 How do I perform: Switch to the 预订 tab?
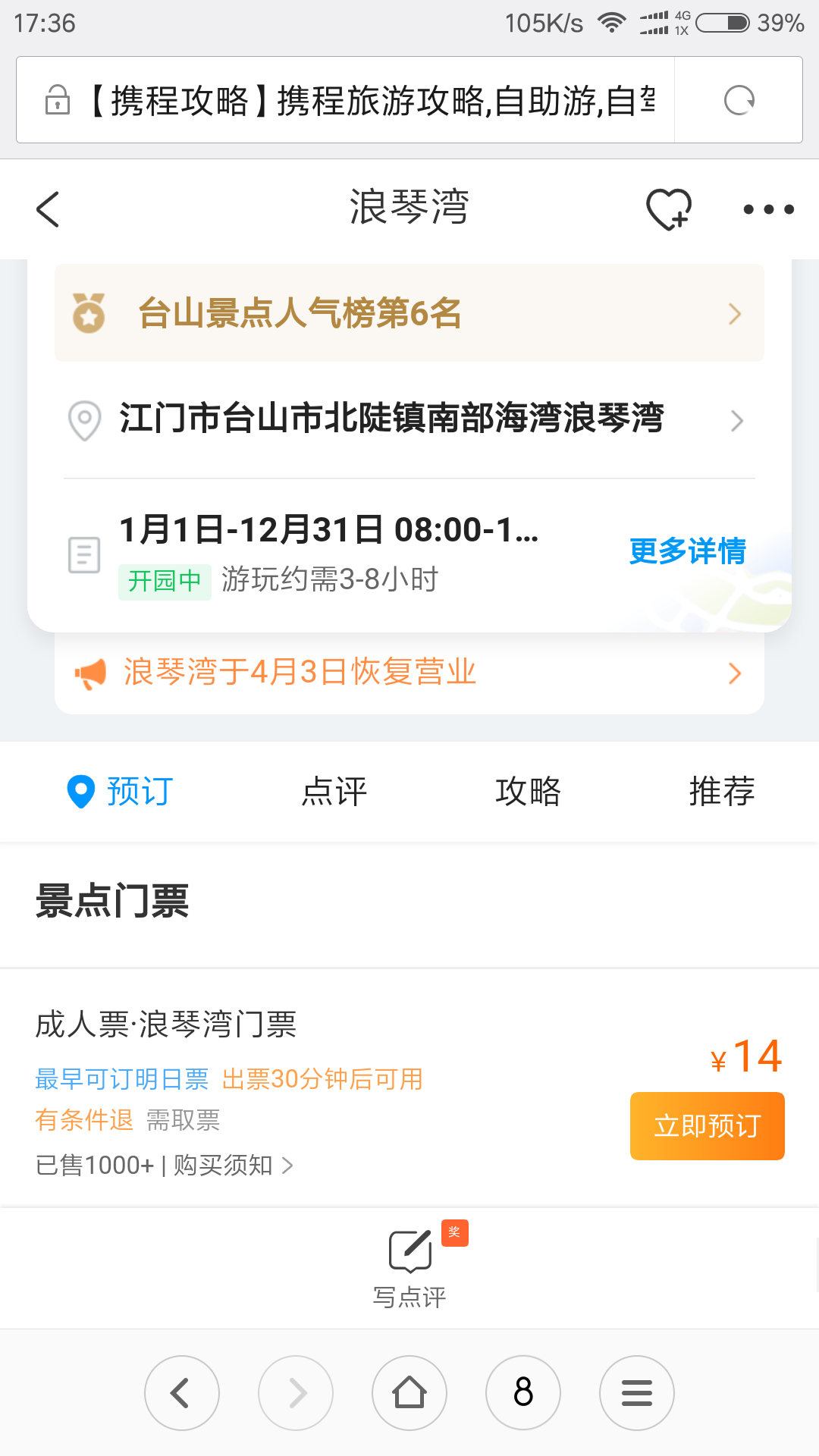(x=121, y=792)
